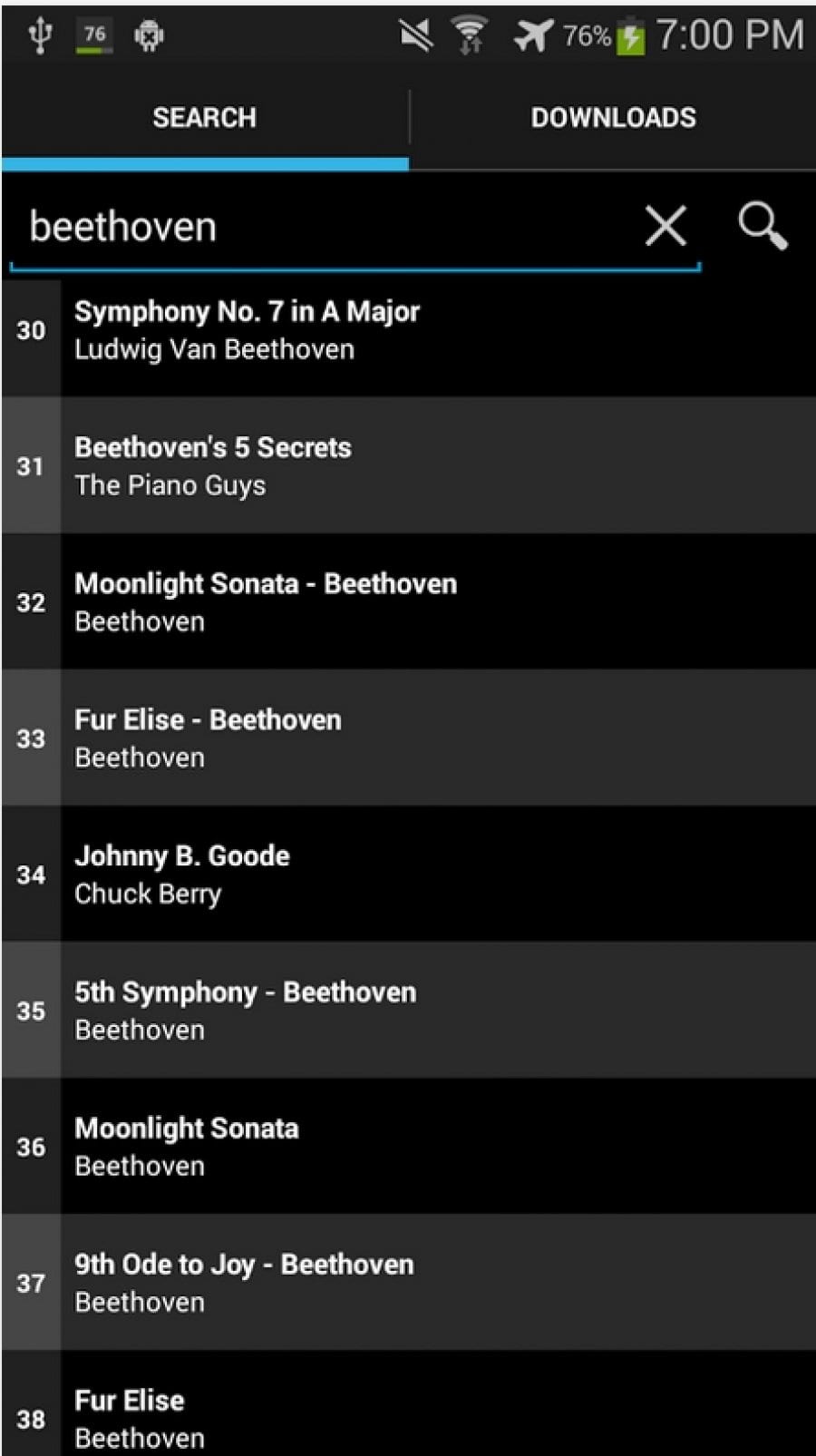Screen dimensions: 816x1456
Task: Choose Moonlight Sonata - Beethoven result 32
Action: coord(408,602)
